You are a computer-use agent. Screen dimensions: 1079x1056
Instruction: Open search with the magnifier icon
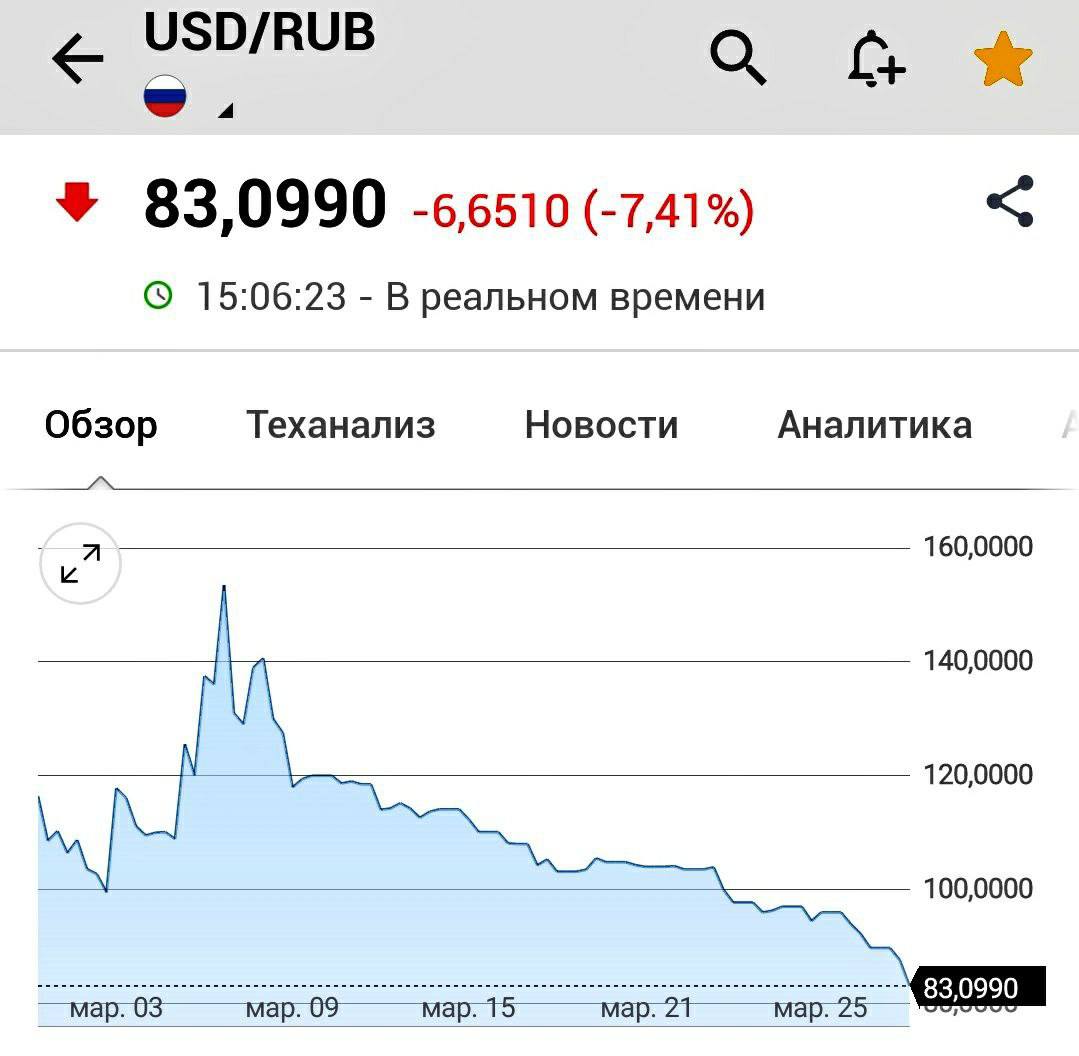738,60
